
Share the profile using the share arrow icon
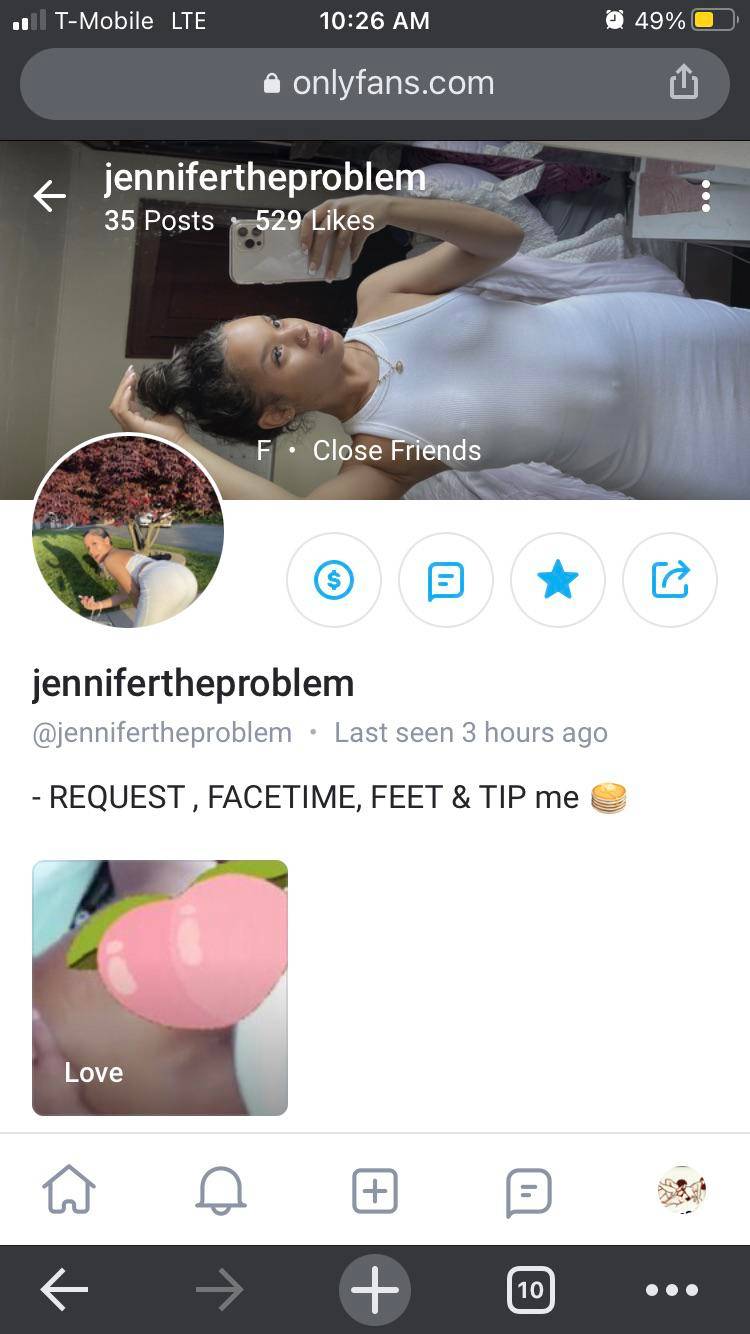(670, 580)
